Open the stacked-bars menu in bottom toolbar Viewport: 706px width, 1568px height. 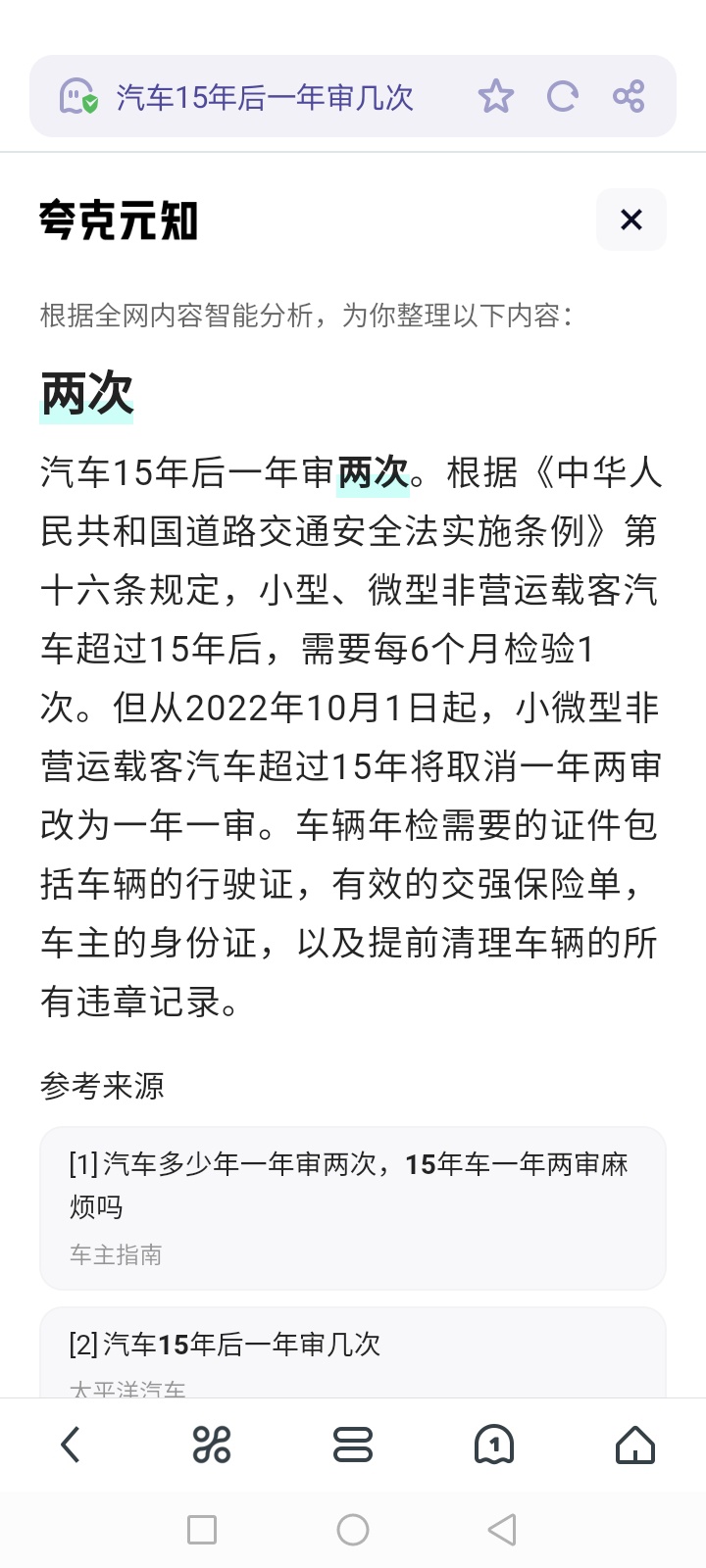pyautogui.click(x=353, y=1445)
